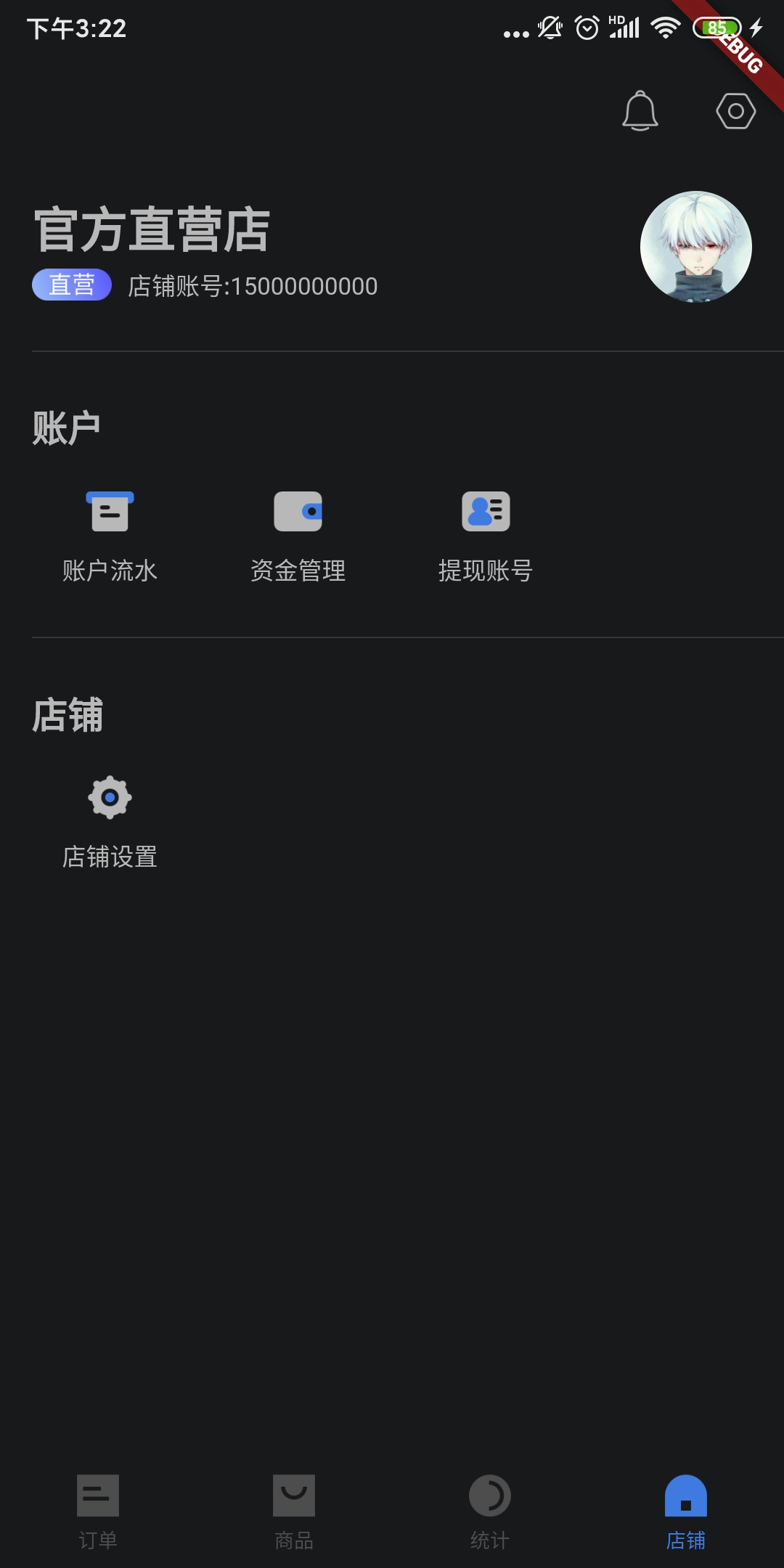Click the Wi-Fi icon in status bar
Viewport: 784px width, 1568px height.
point(666,29)
